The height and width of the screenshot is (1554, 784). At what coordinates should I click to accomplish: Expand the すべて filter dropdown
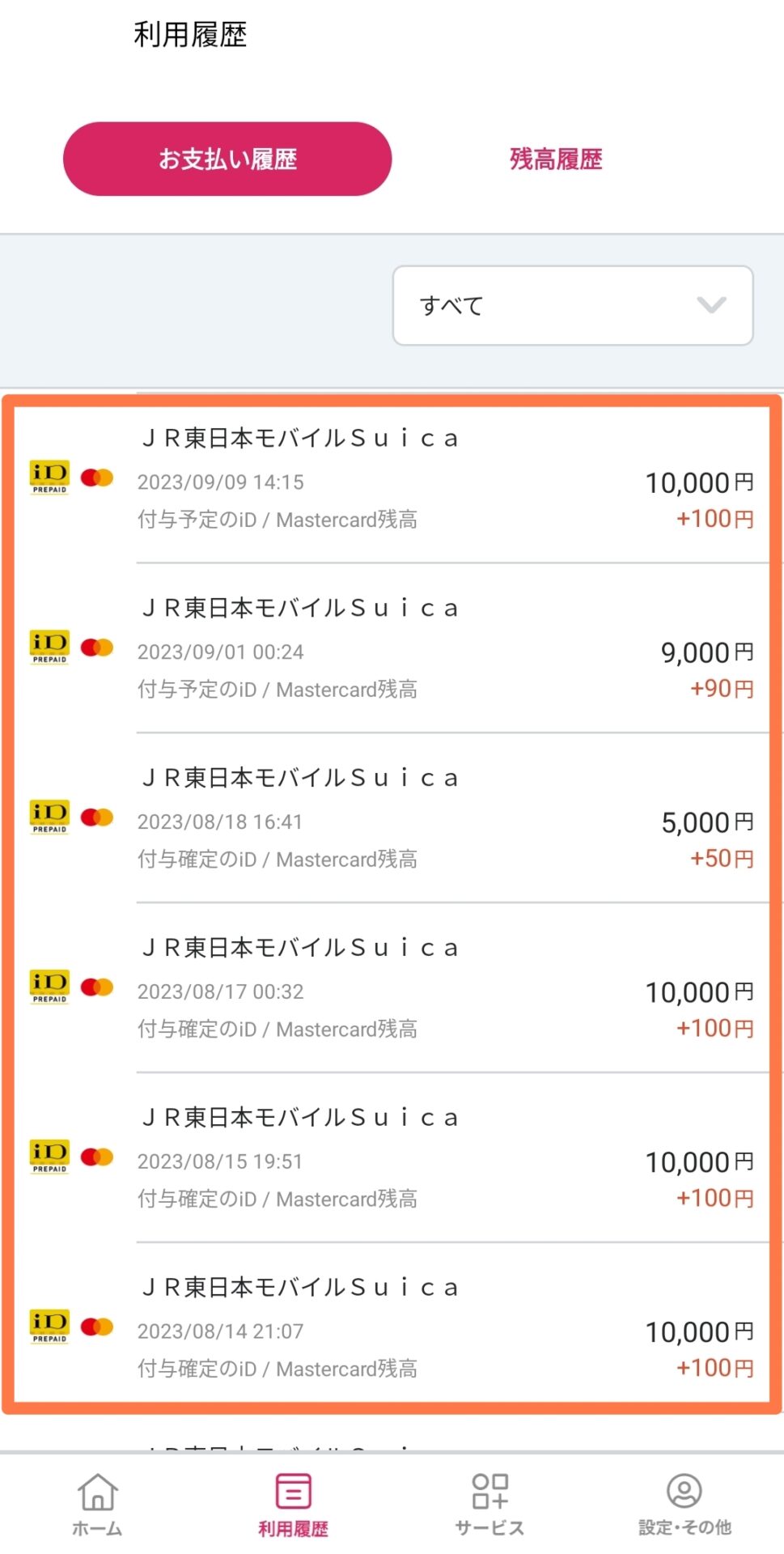coord(573,305)
